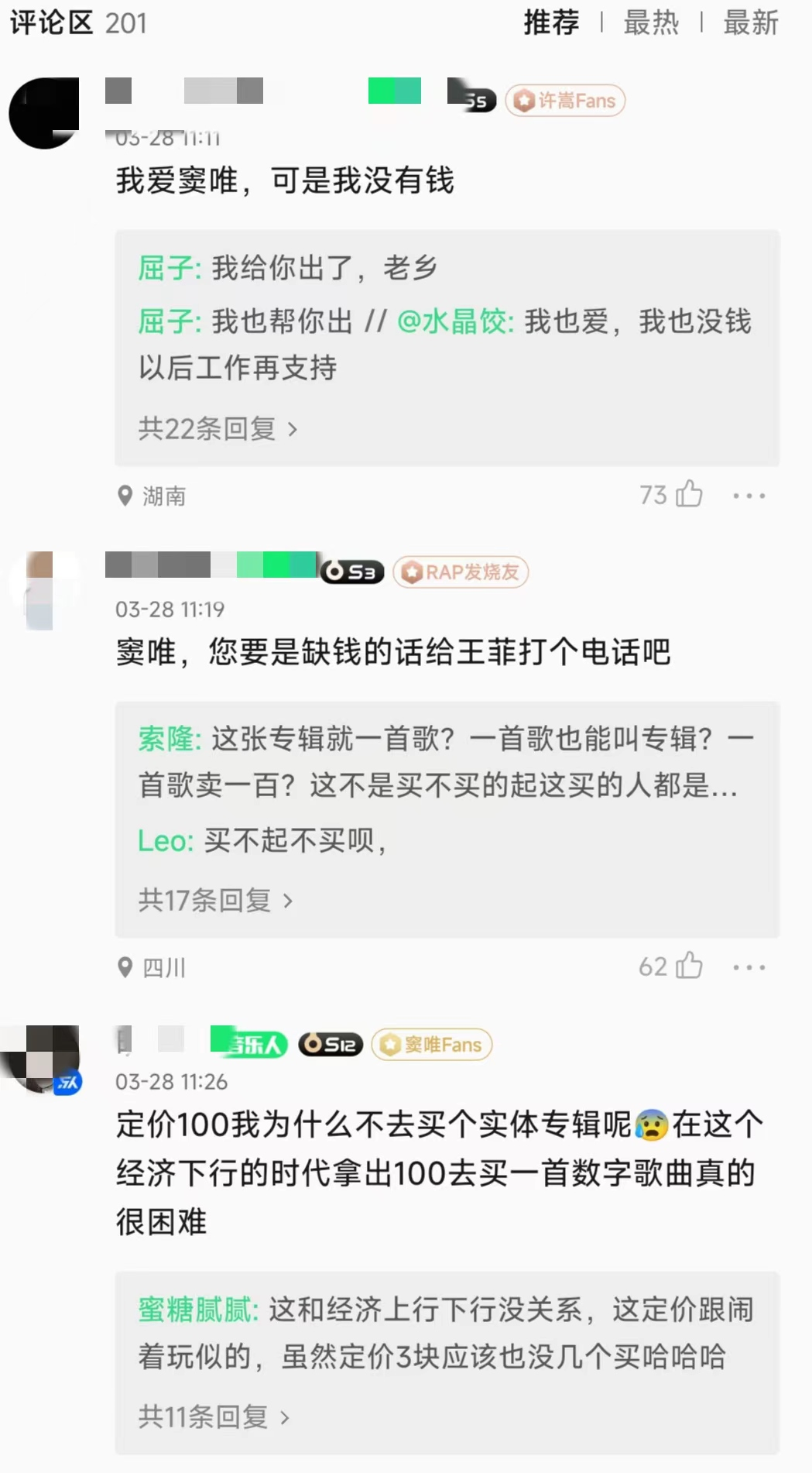Tap the 窦唯Fans badge
Screen dimensions: 812x1473
pyautogui.click(x=432, y=1045)
